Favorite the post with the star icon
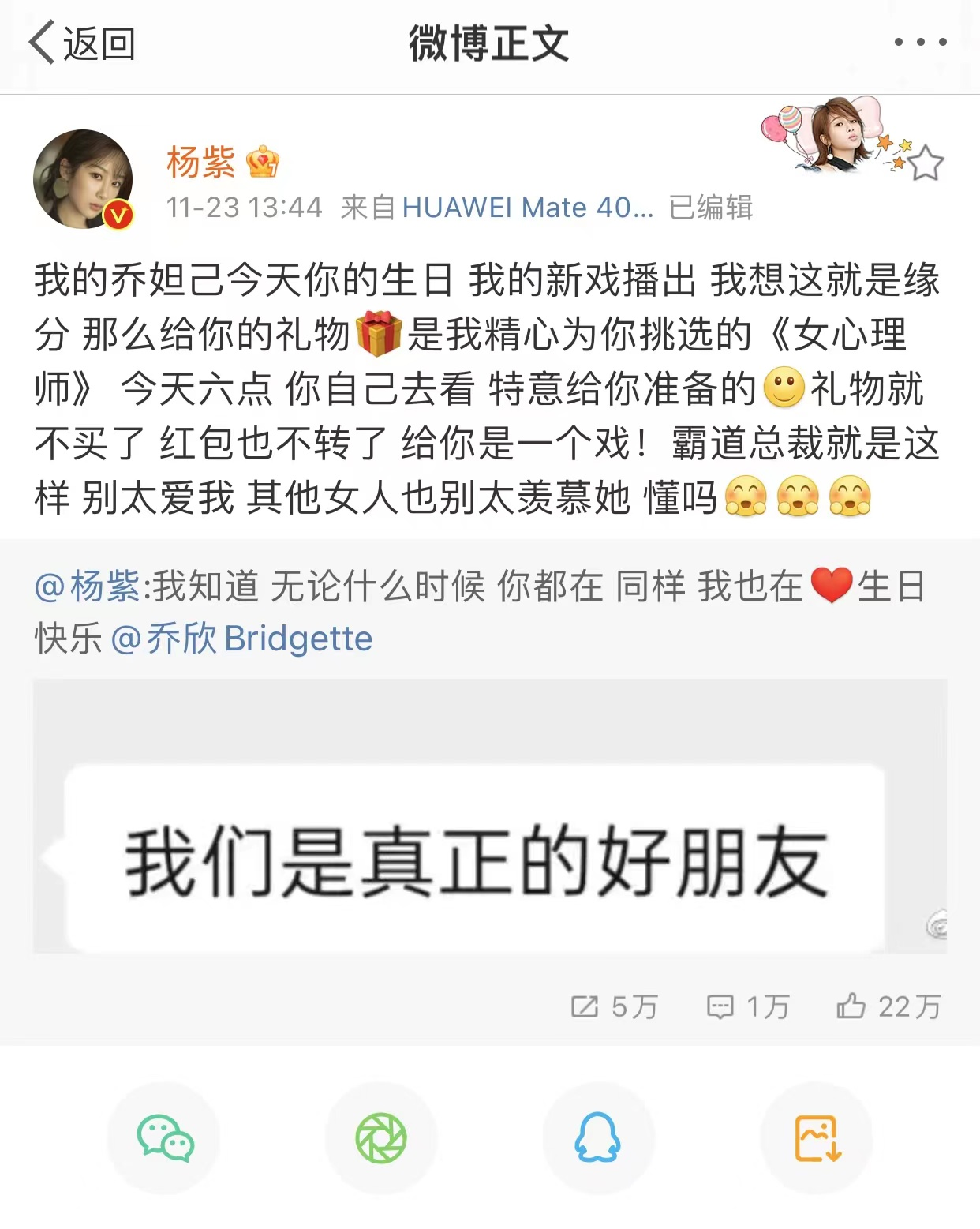The height and width of the screenshot is (1229, 980). click(926, 163)
